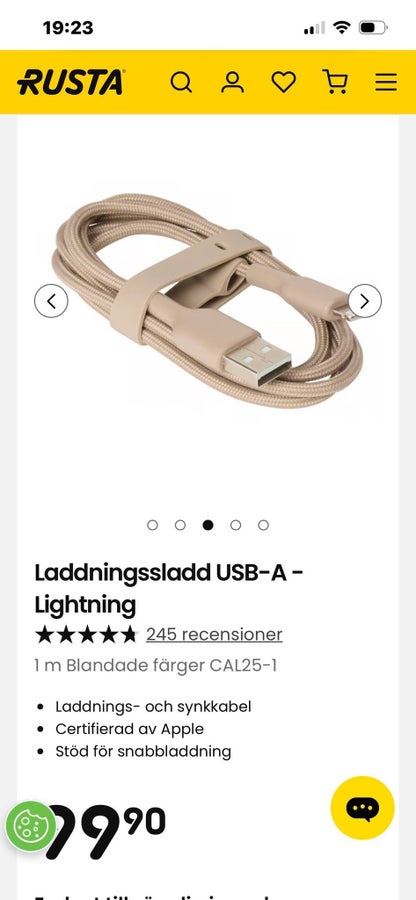
Task: Open the favorites heart icon
Action: [x=283, y=82]
